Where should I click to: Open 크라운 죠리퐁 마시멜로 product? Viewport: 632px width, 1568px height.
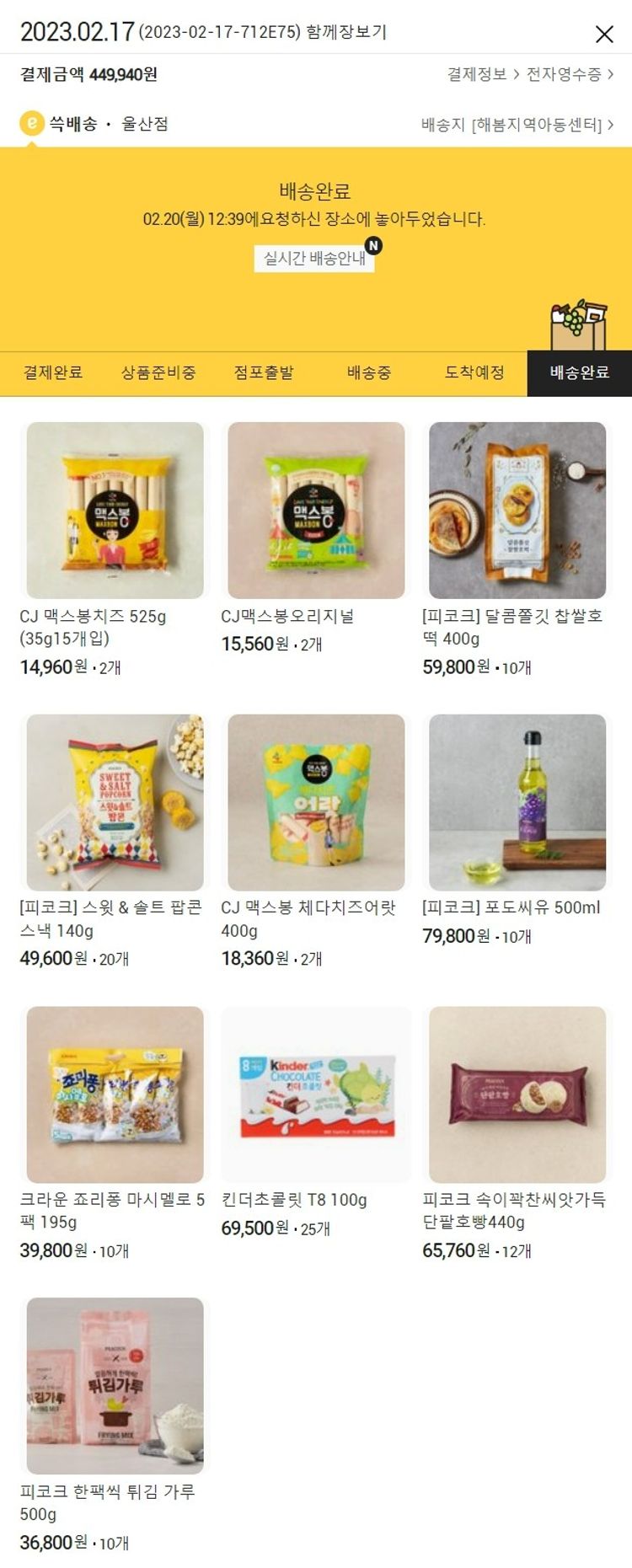point(115,1094)
